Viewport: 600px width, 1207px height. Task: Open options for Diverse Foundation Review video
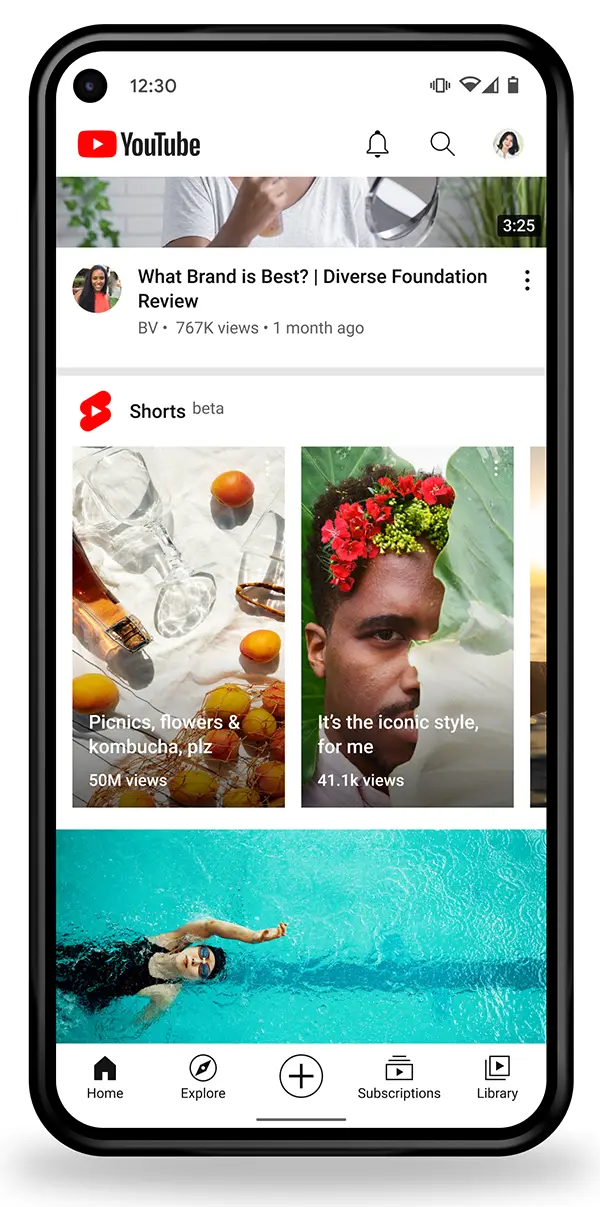coord(527,281)
